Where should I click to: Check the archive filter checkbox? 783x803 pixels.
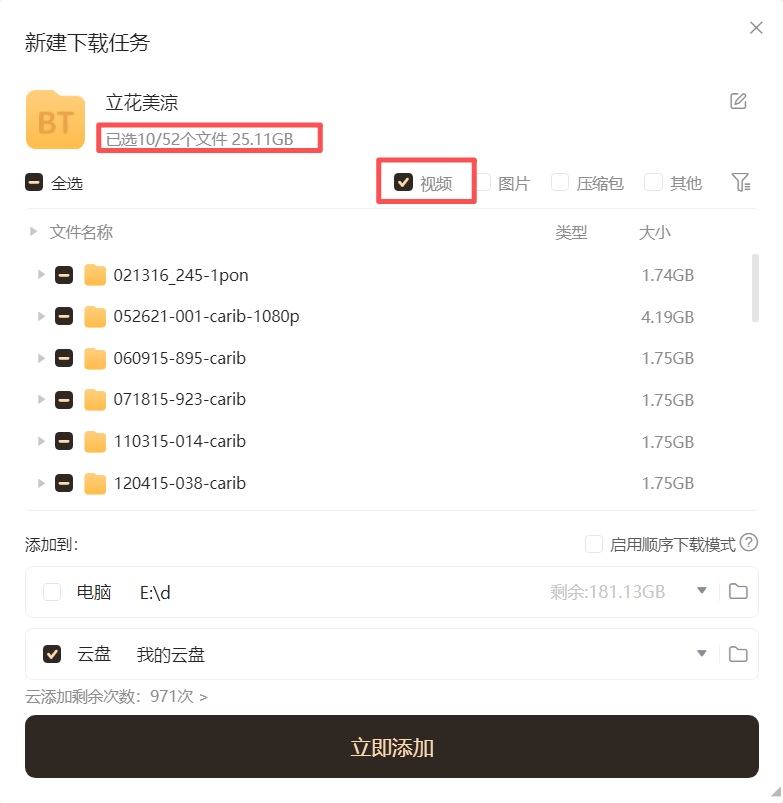pyautogui.click(x=560, y=182)
